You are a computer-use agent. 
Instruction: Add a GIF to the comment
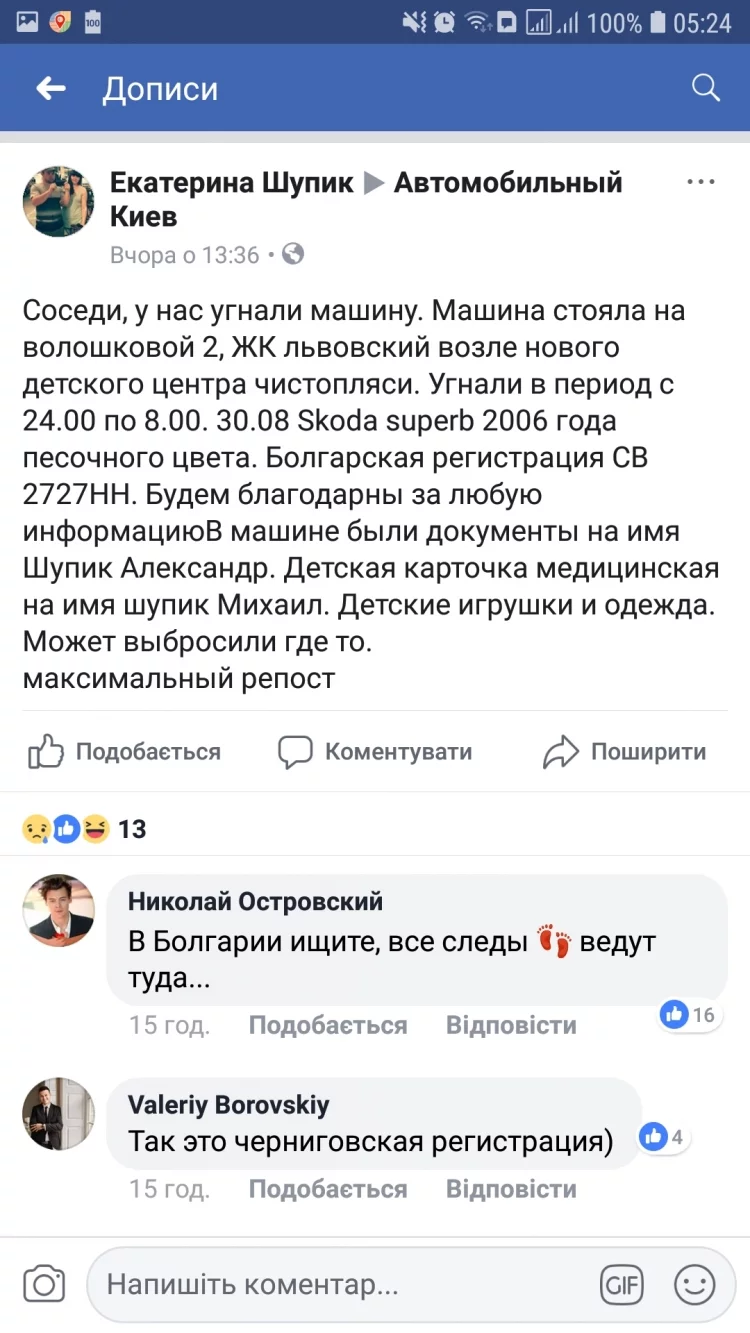pyautogui.click(x=621, y=1285)
